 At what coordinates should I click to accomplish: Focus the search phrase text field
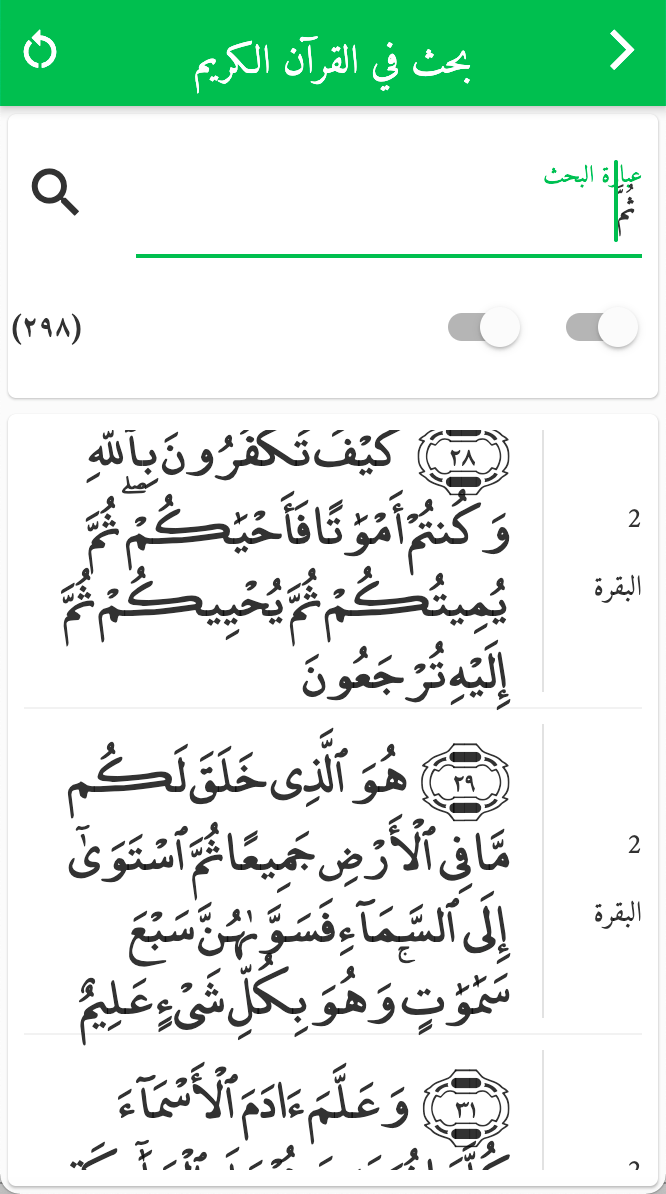tap(388, 209)
